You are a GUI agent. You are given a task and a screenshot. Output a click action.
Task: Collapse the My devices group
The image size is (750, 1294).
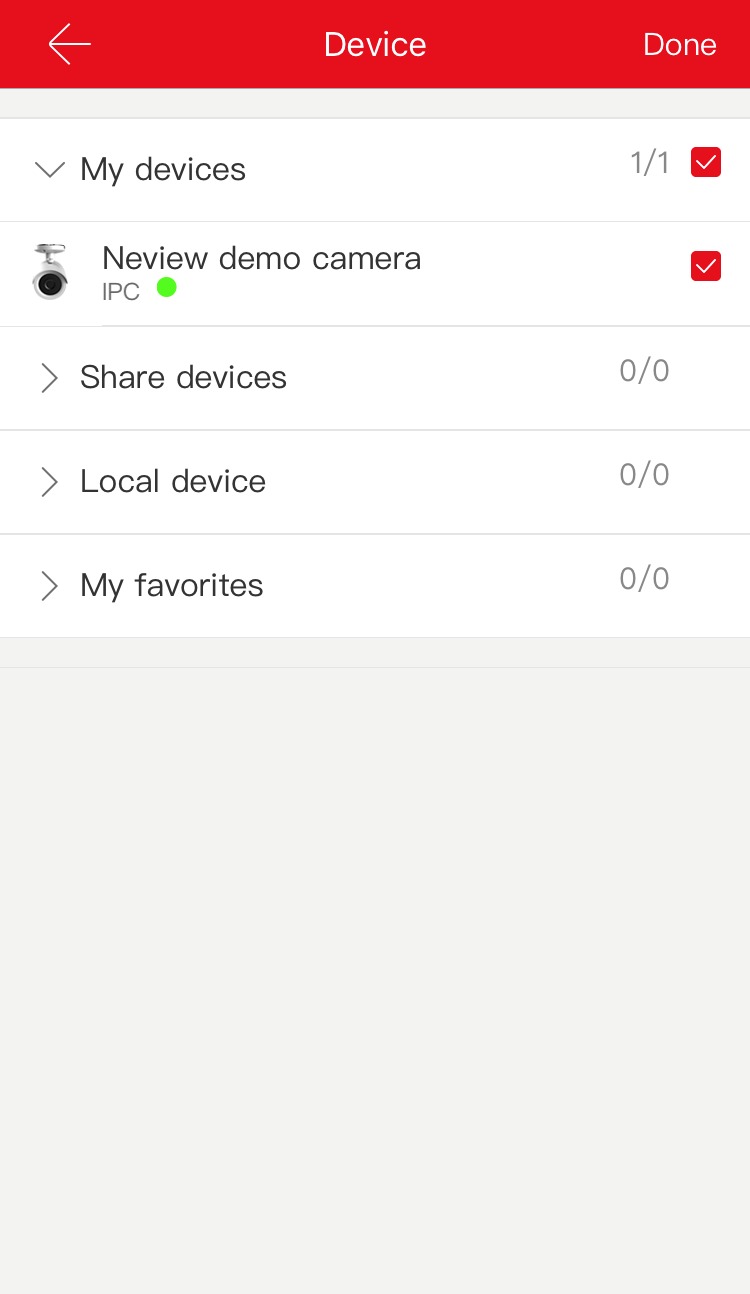49,169
